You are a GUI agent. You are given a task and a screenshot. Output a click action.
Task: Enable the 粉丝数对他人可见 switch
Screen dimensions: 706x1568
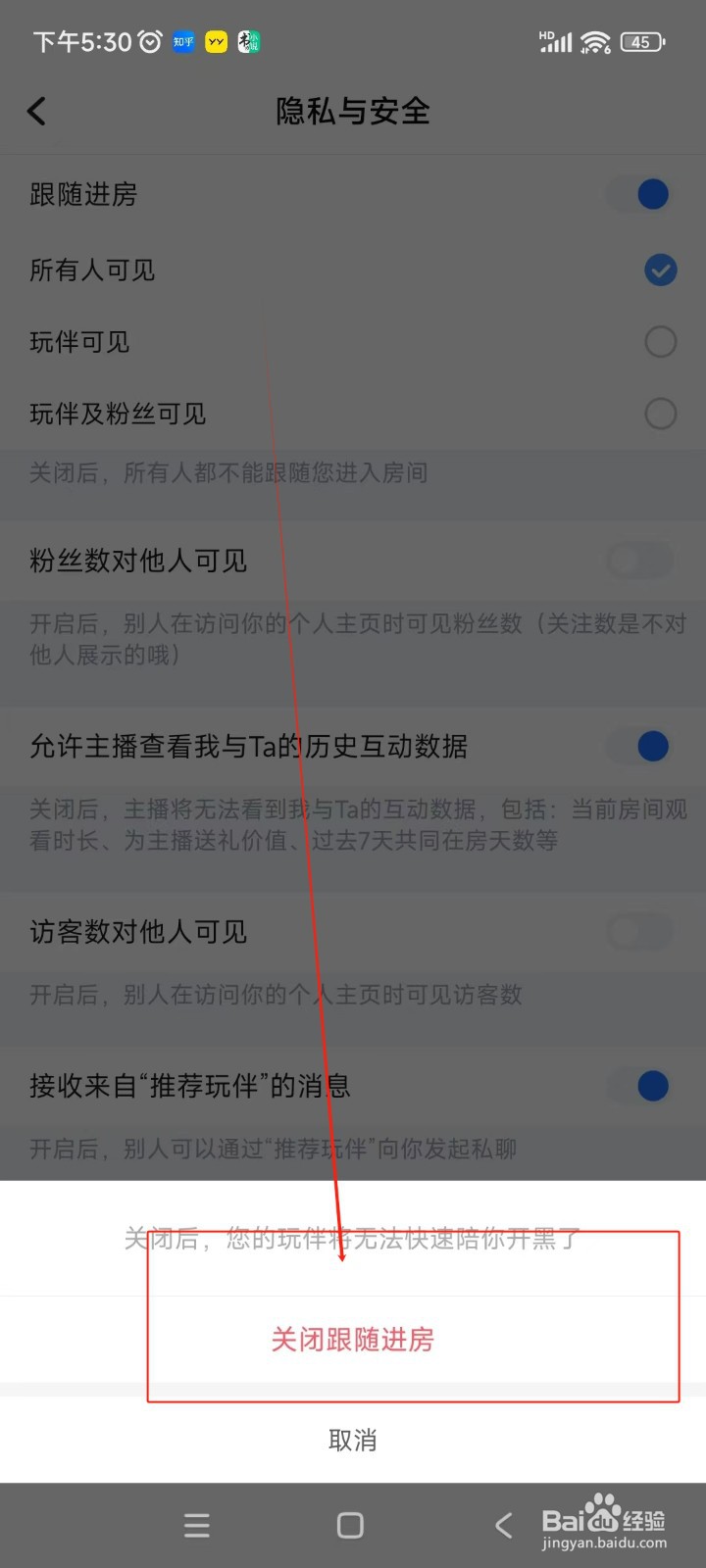pyautogui.click(x=638, y=561)
